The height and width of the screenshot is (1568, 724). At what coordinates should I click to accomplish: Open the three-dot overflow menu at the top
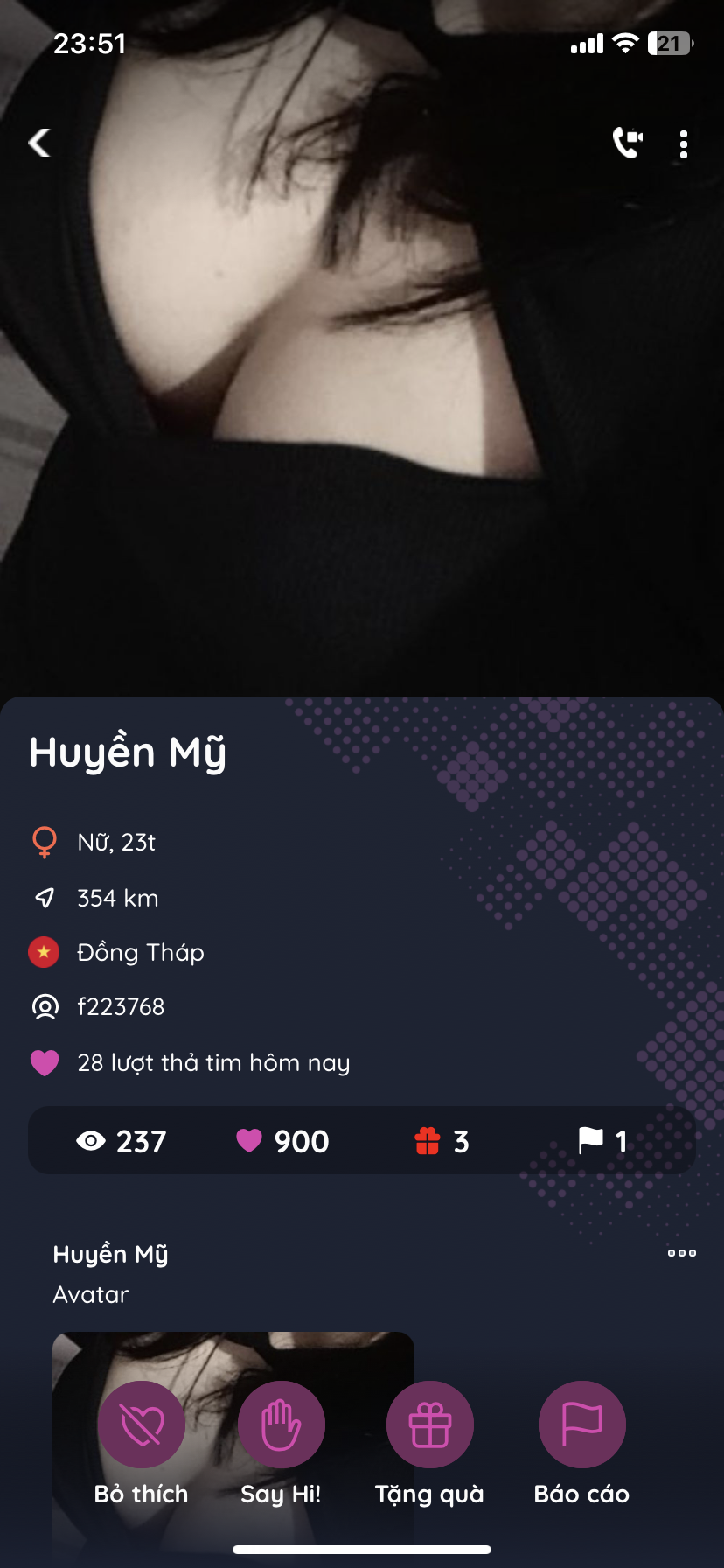[x=684, y=144]
